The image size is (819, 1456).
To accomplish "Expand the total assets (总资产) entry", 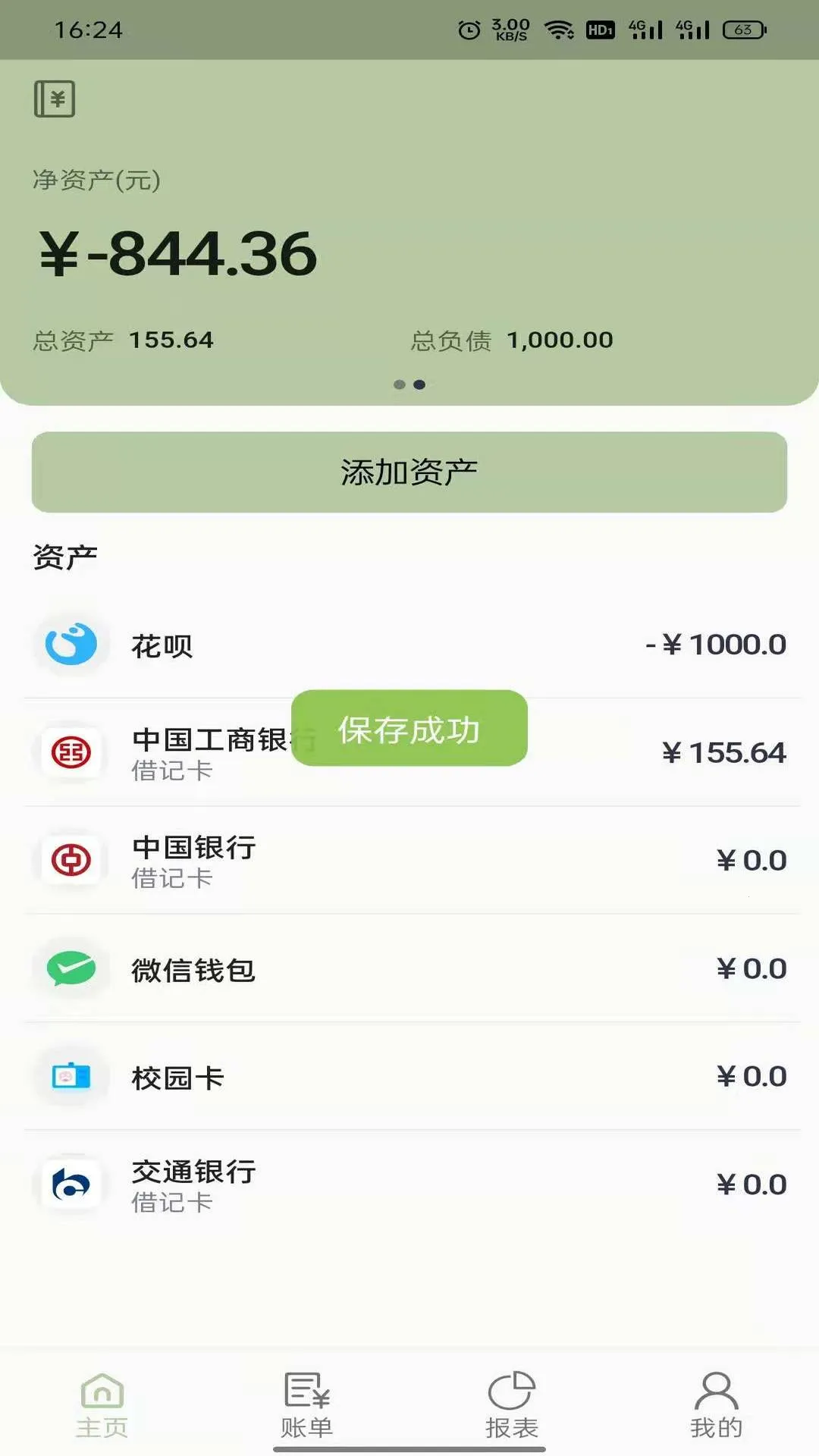I will [x=125, y=340].
